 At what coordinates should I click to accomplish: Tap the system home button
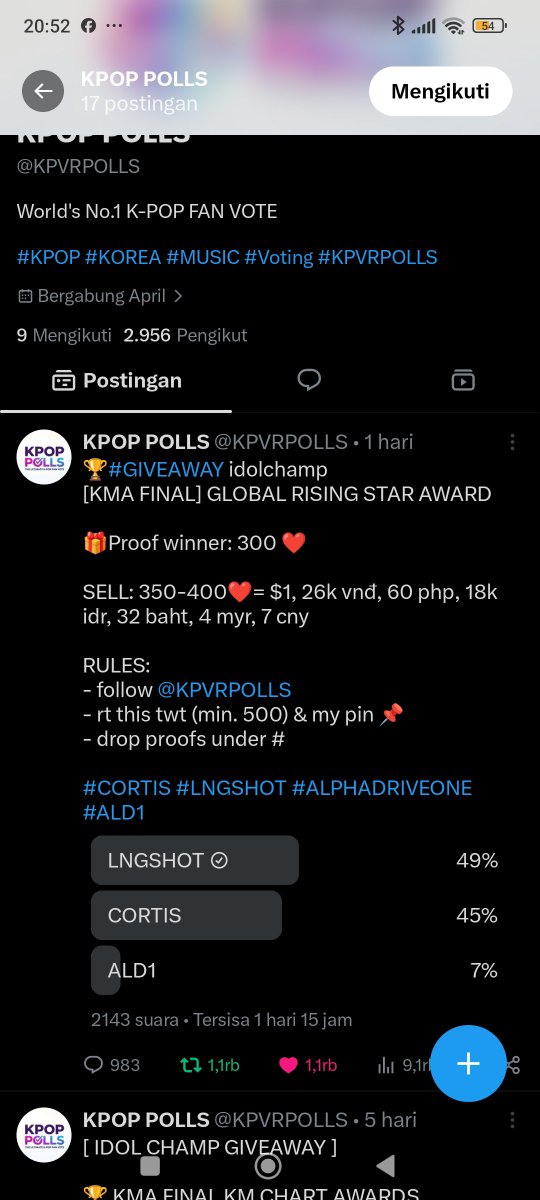267,1166
